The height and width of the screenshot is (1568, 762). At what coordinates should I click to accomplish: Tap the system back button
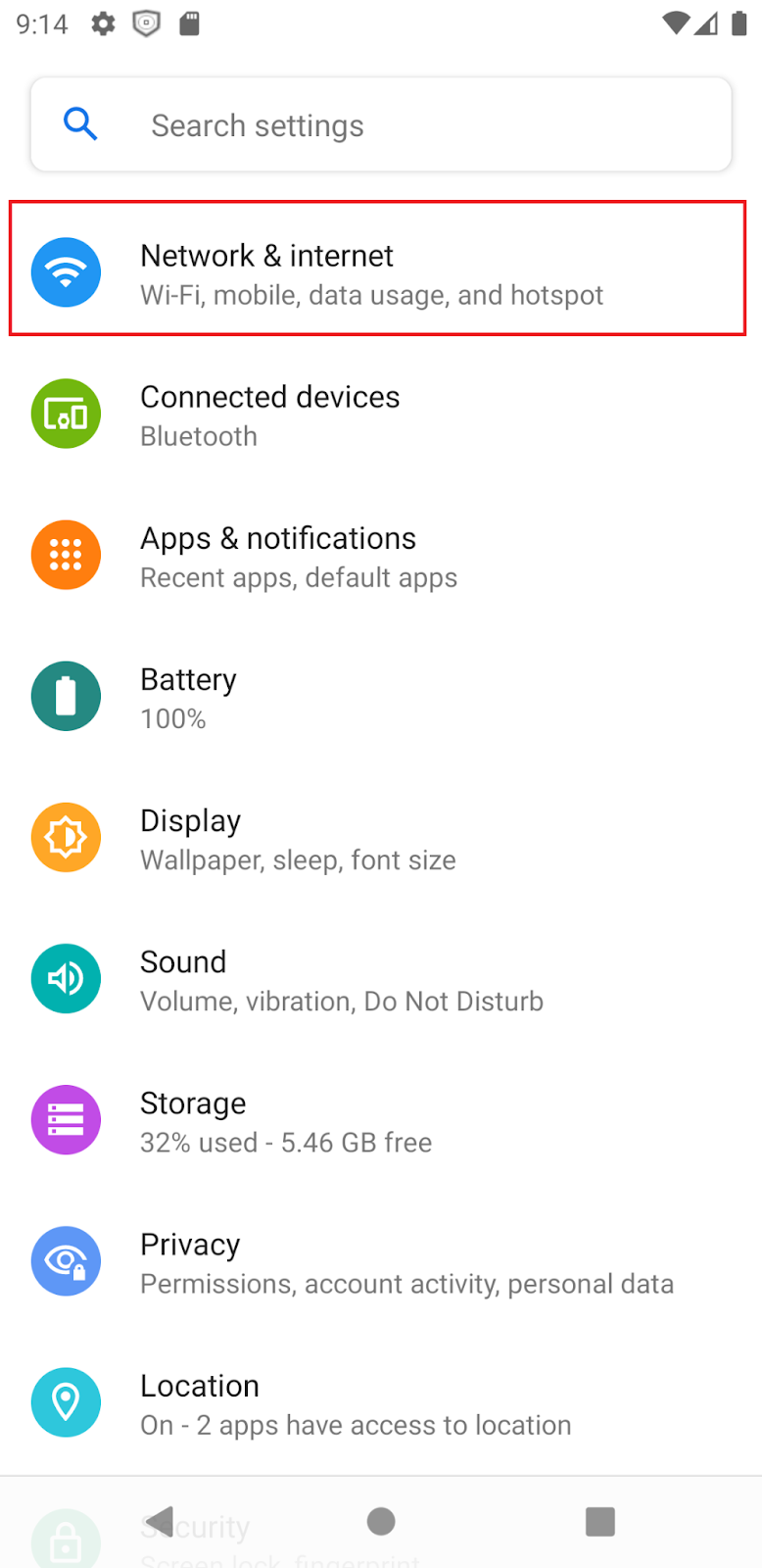click(161, 1521)
